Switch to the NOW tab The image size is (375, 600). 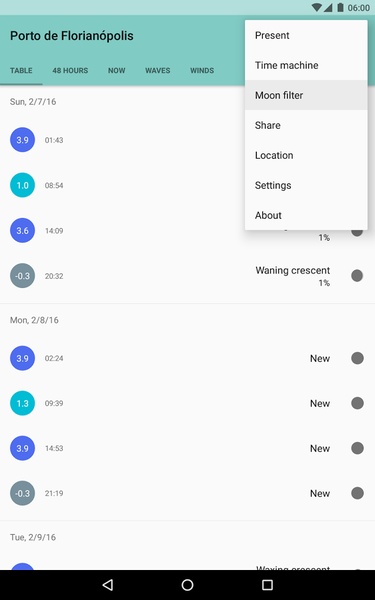(116, 70)
